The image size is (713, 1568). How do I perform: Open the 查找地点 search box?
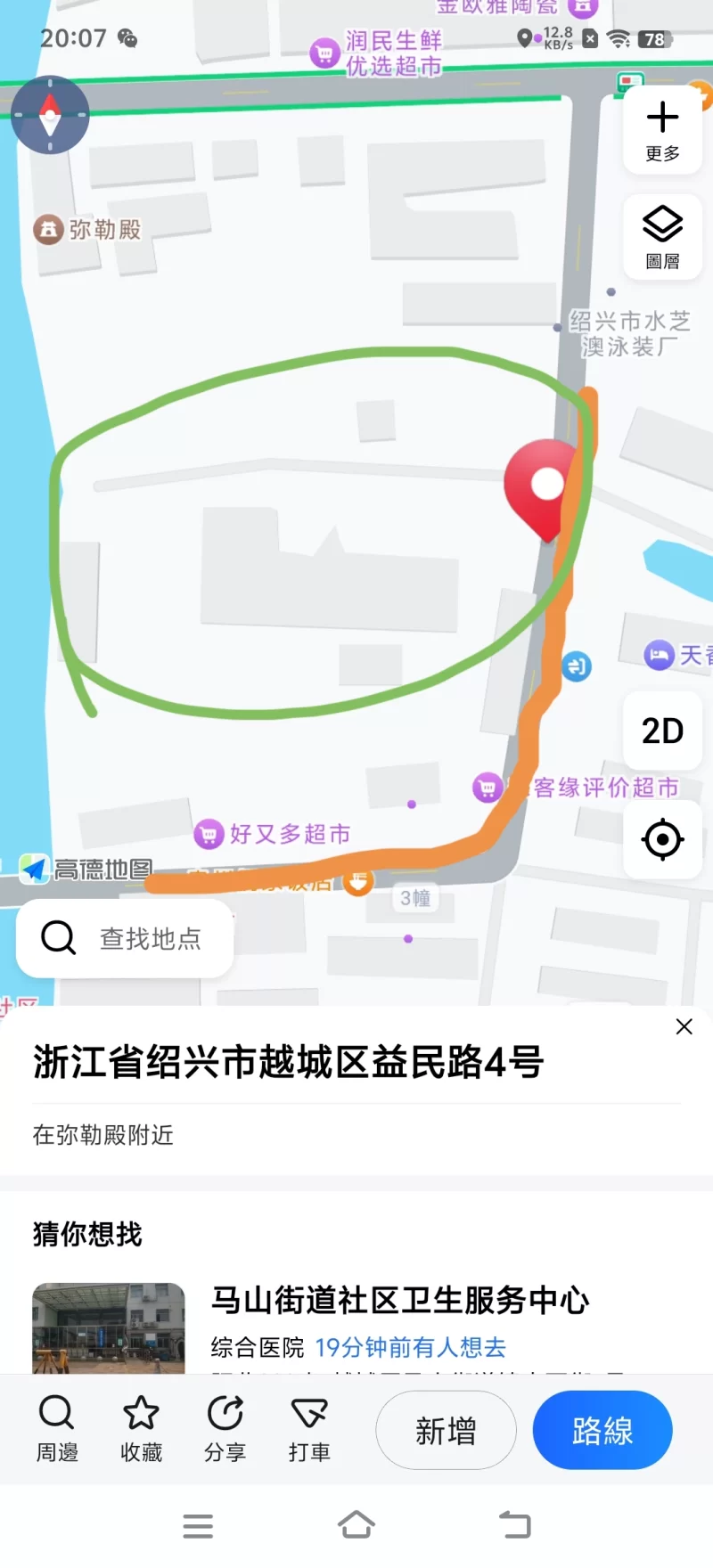click(125, 938)
